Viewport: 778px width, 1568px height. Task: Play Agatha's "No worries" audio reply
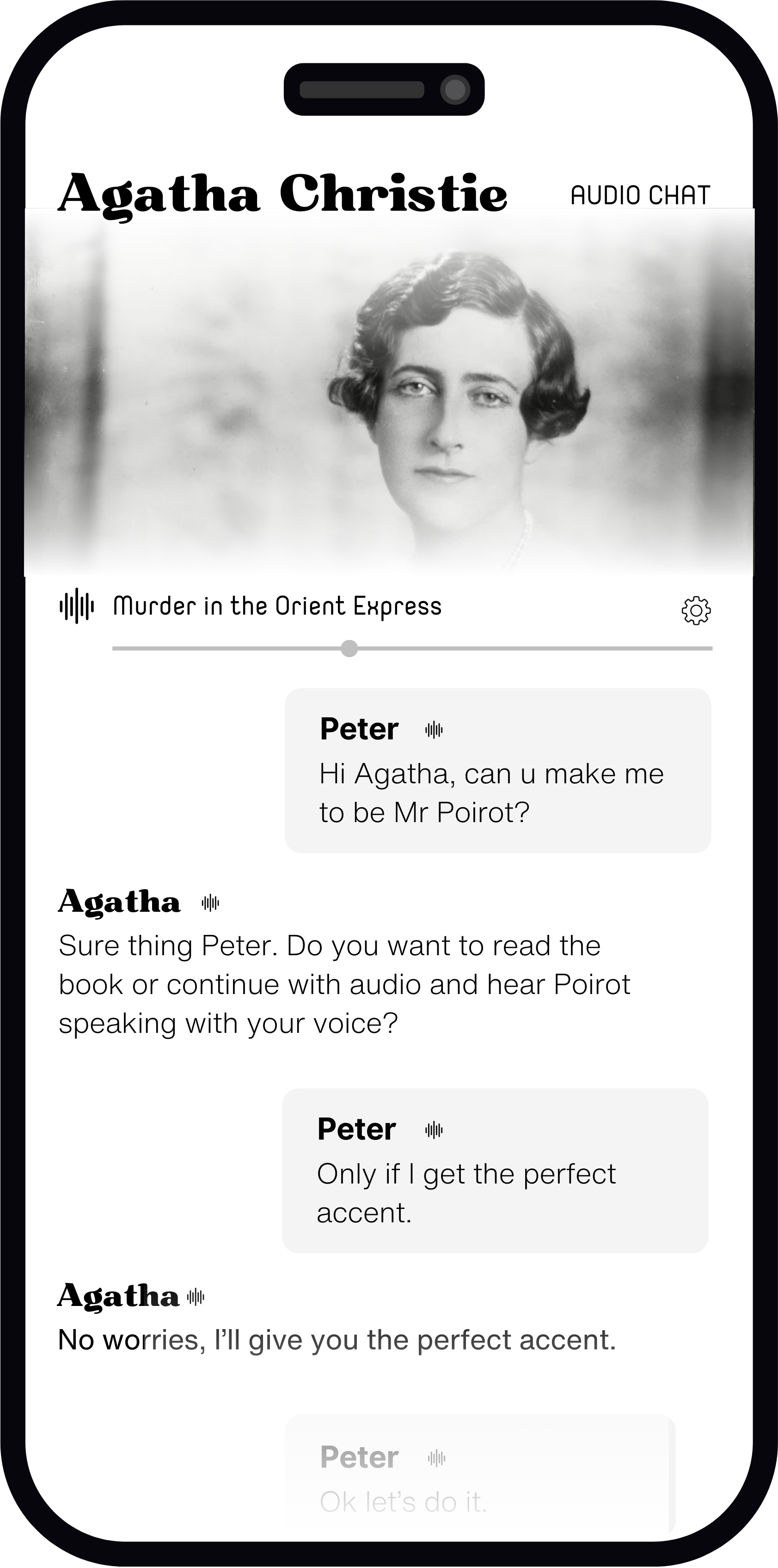(196, 1297)
